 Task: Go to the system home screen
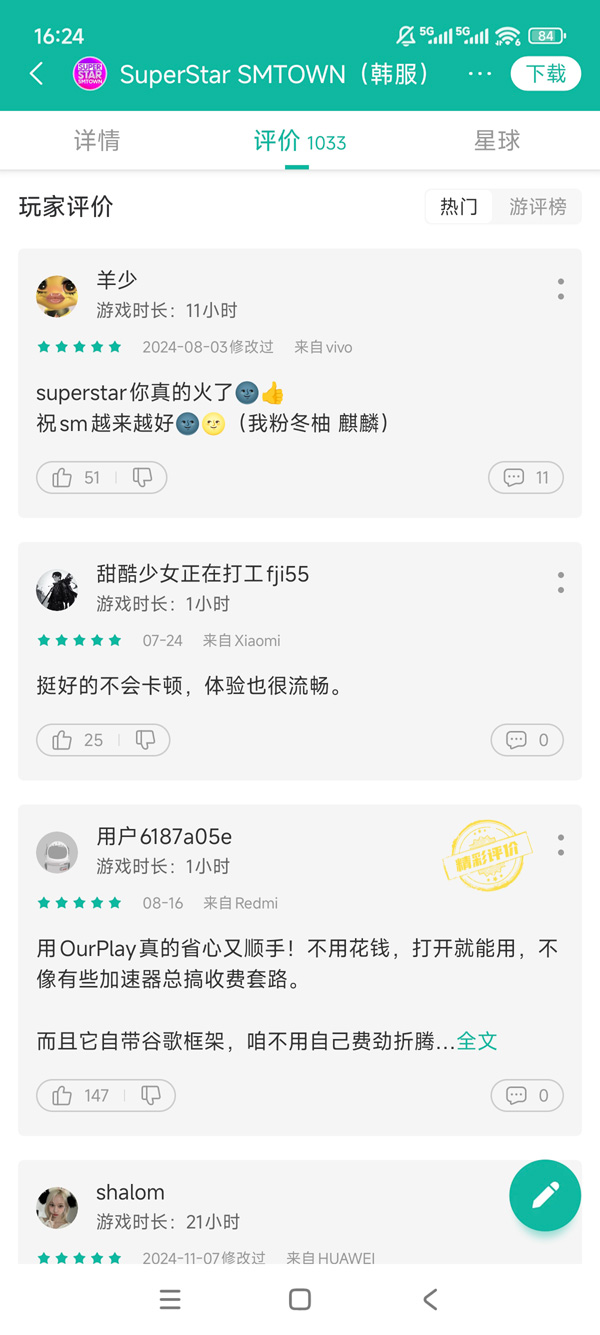[x=299, y=1299]
